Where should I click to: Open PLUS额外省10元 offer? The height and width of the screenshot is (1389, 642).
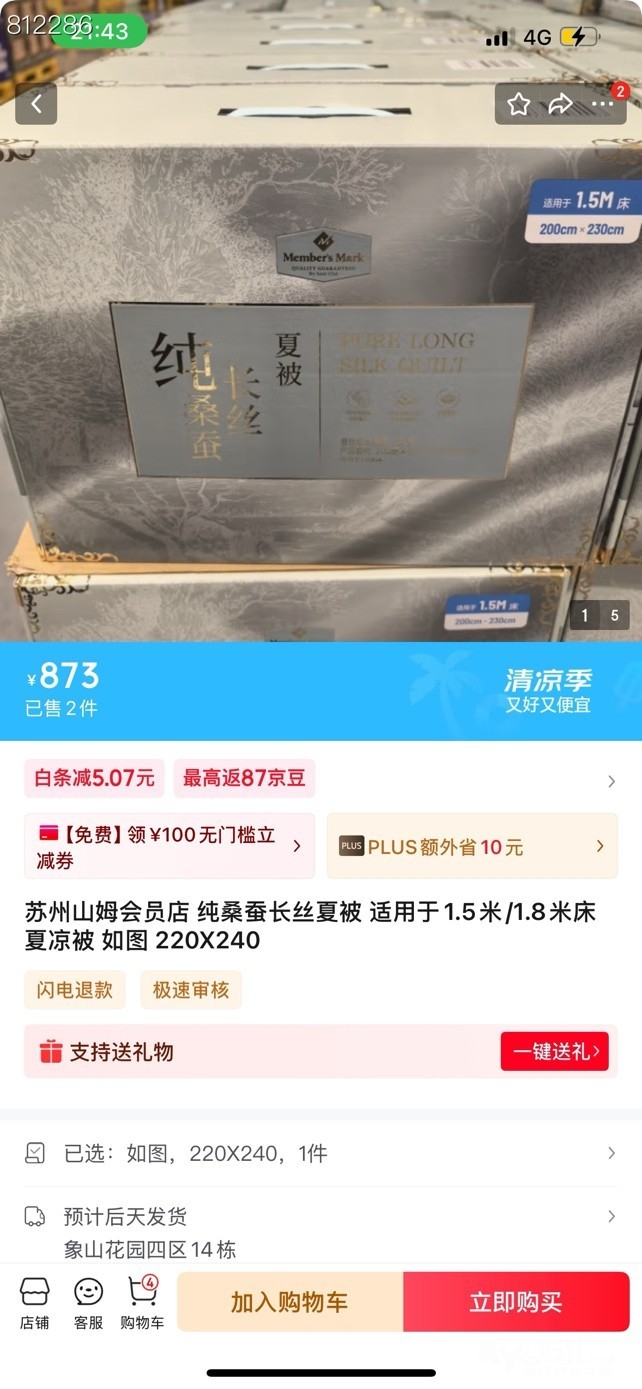pos(471,846)
